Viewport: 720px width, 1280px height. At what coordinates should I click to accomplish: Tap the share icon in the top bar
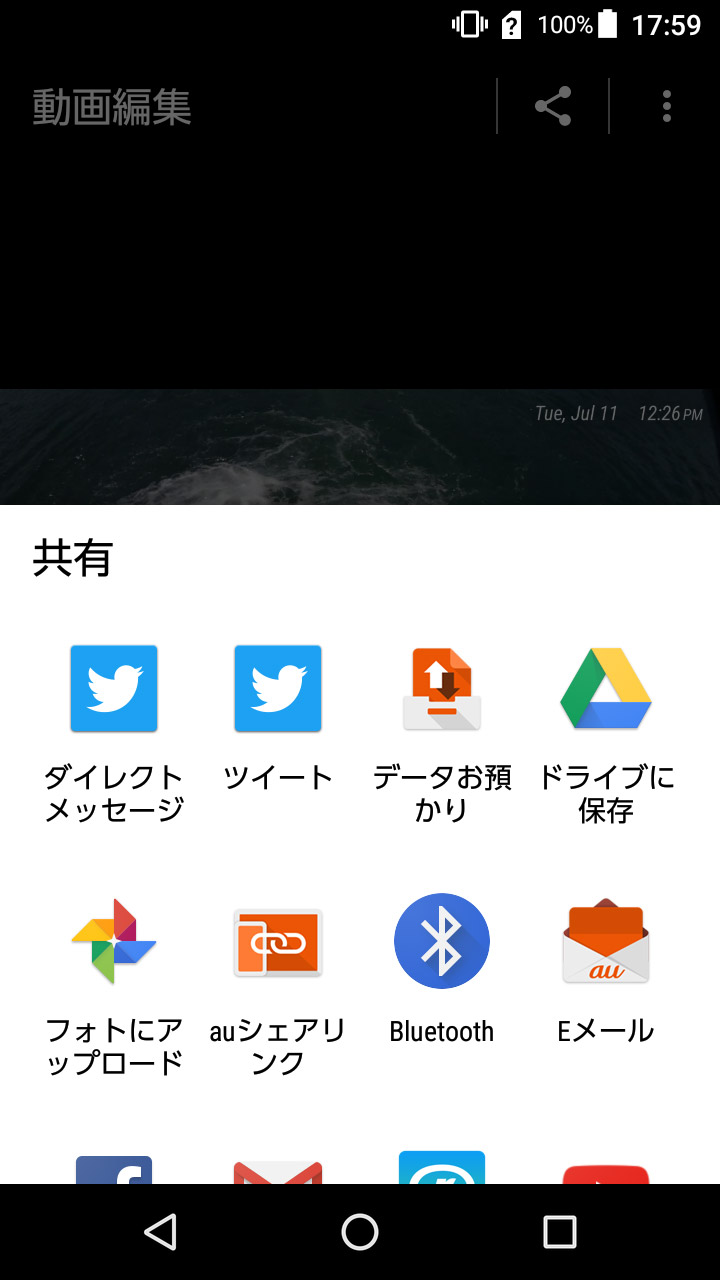(x=553, y=106)
